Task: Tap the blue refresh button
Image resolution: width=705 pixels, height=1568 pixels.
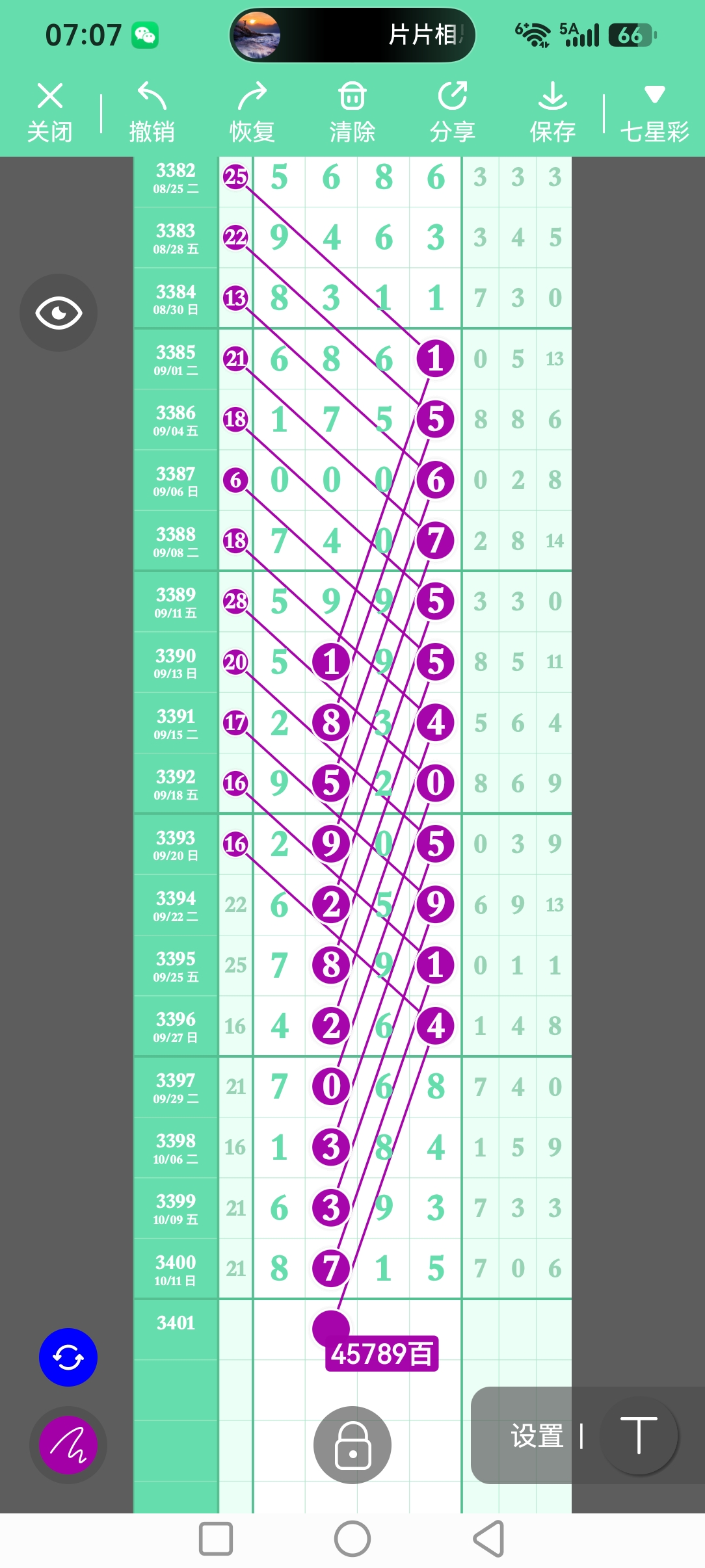Action: click(68, 1357)
